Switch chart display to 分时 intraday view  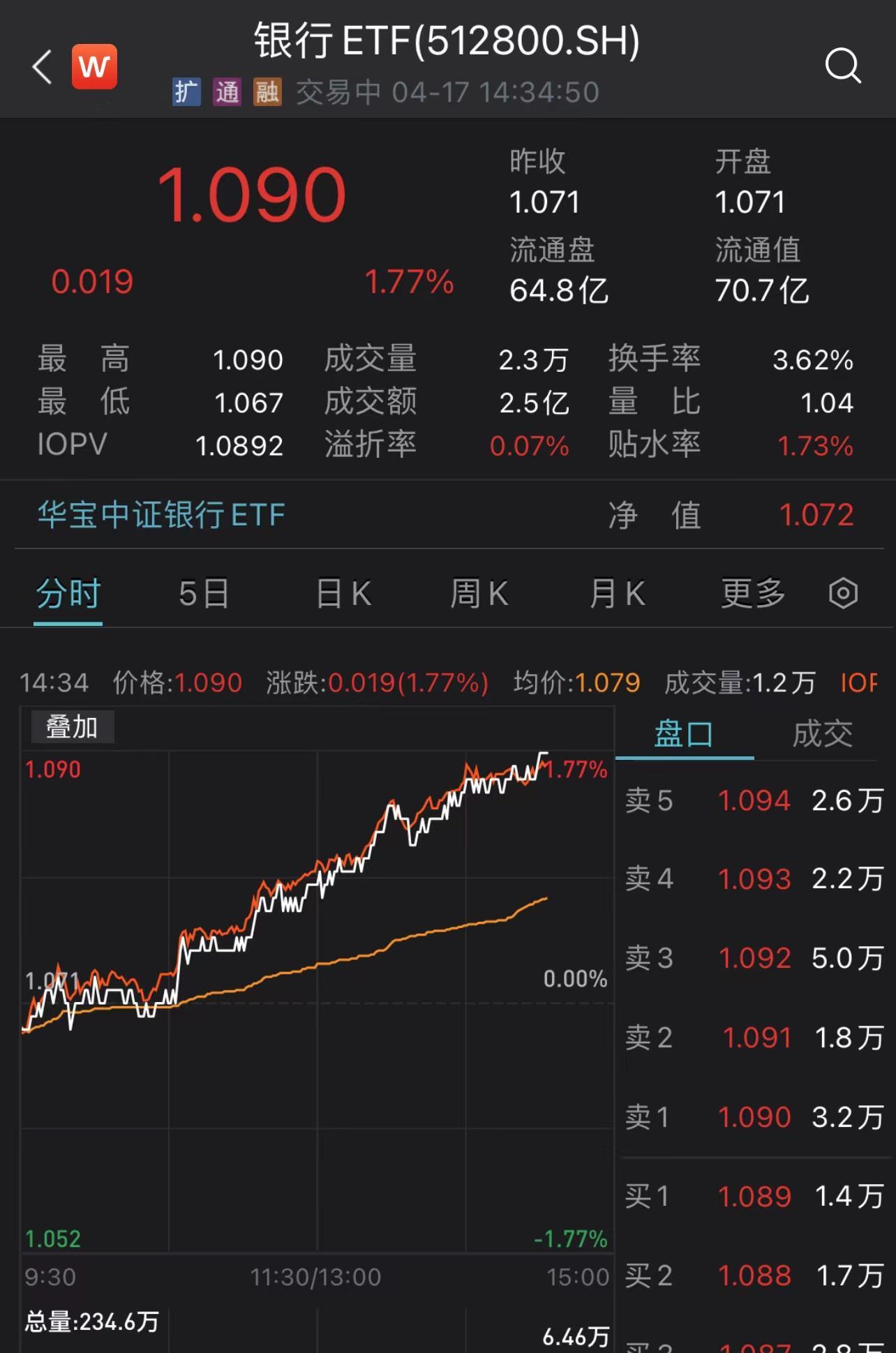click(67, 593)
